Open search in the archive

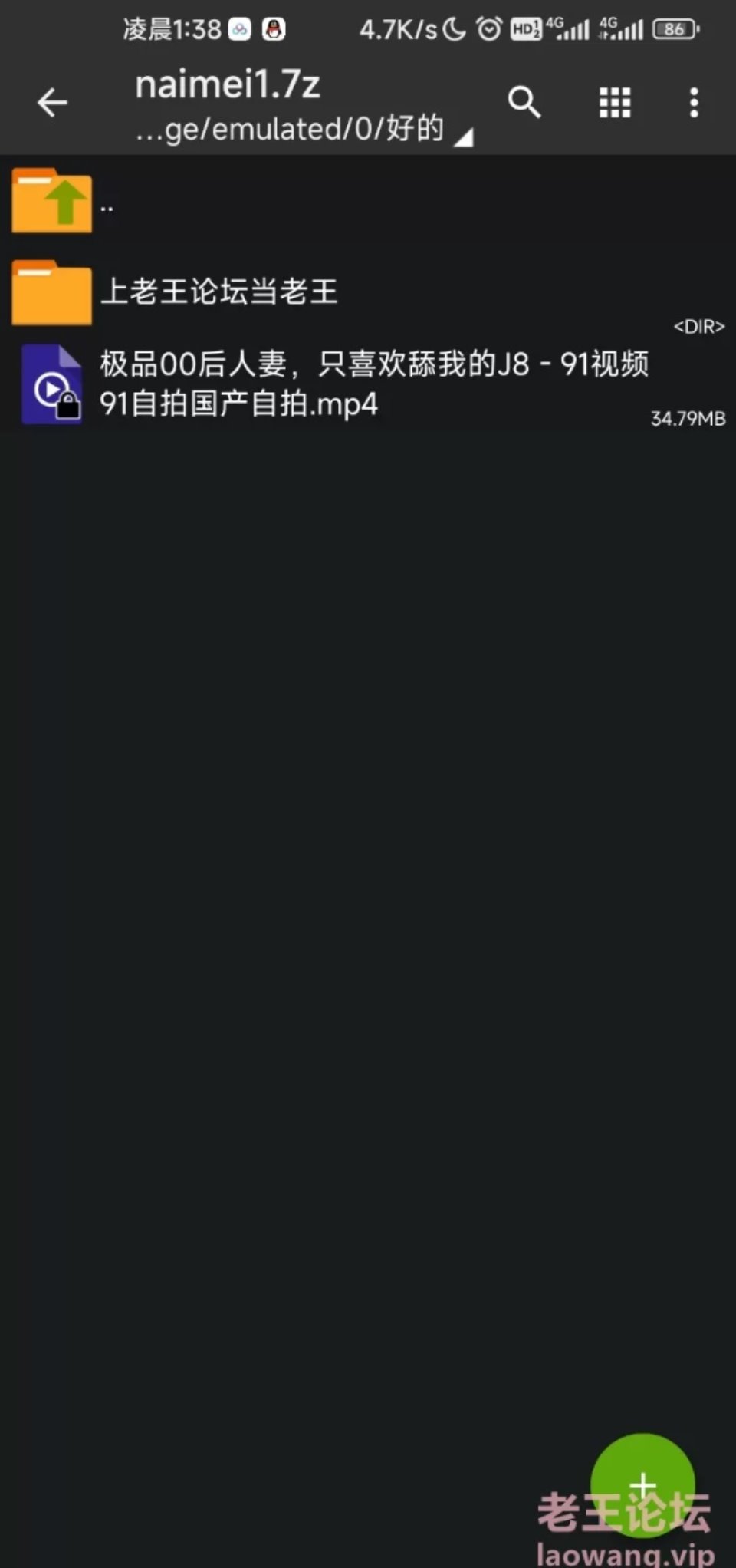(524, 102)
